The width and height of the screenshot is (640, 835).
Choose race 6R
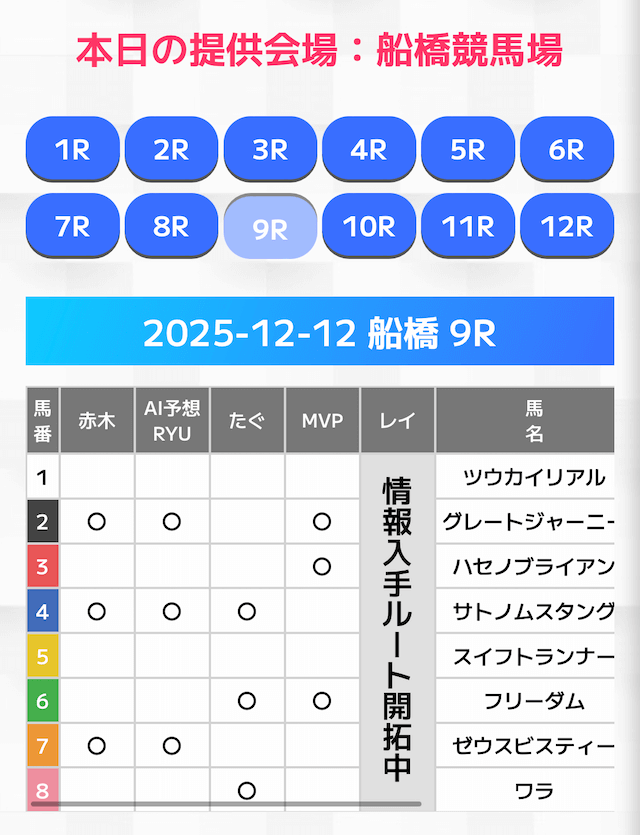click(x=567, y=150)
